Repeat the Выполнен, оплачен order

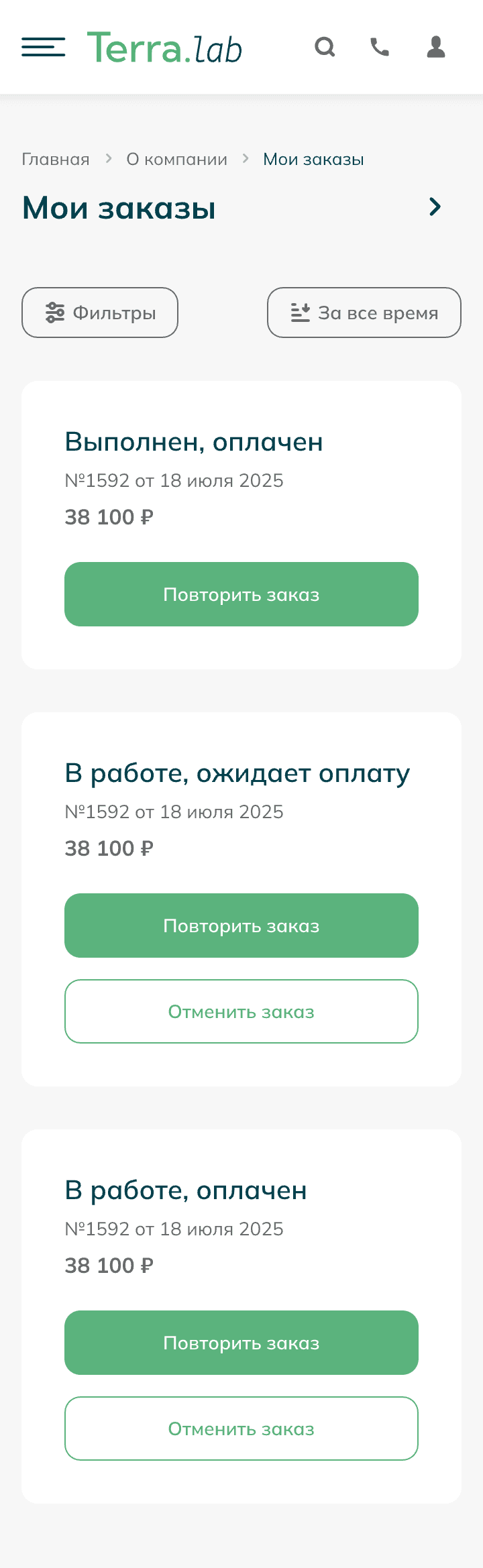point(241,594)
